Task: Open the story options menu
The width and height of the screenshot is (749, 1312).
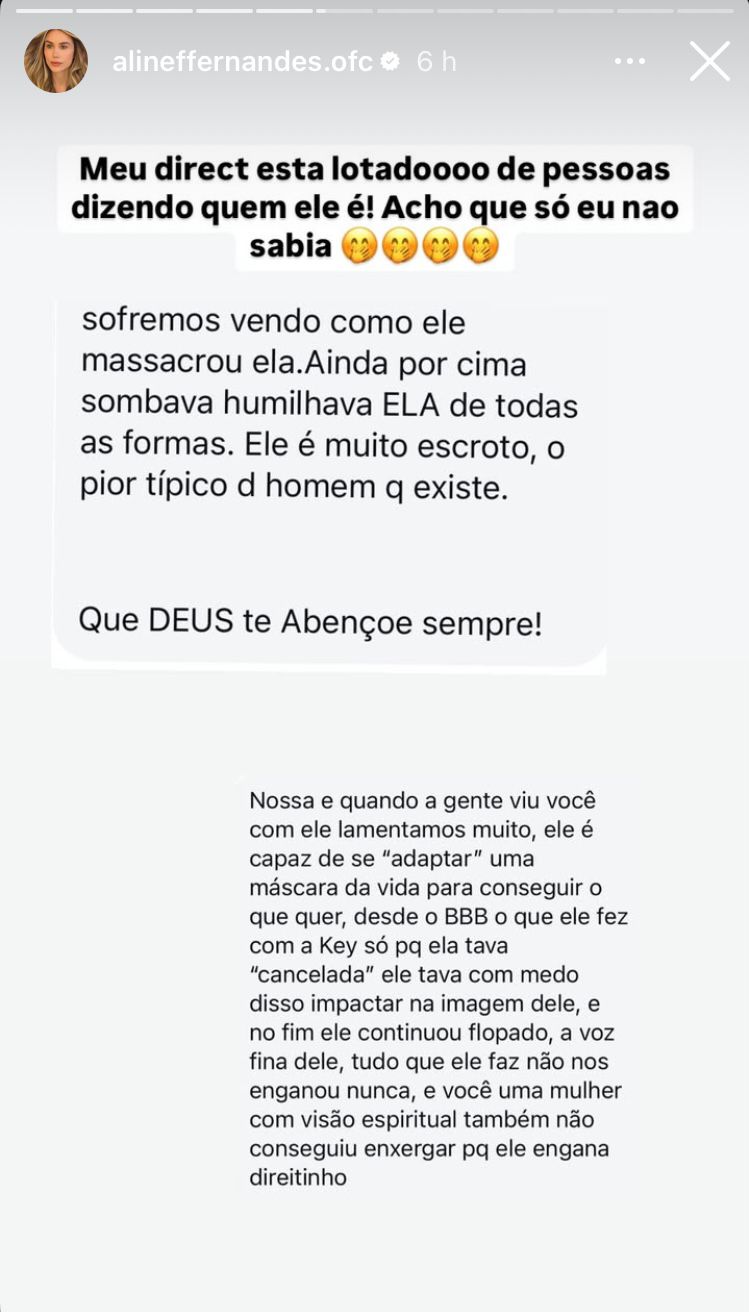Action: (630, 62)
